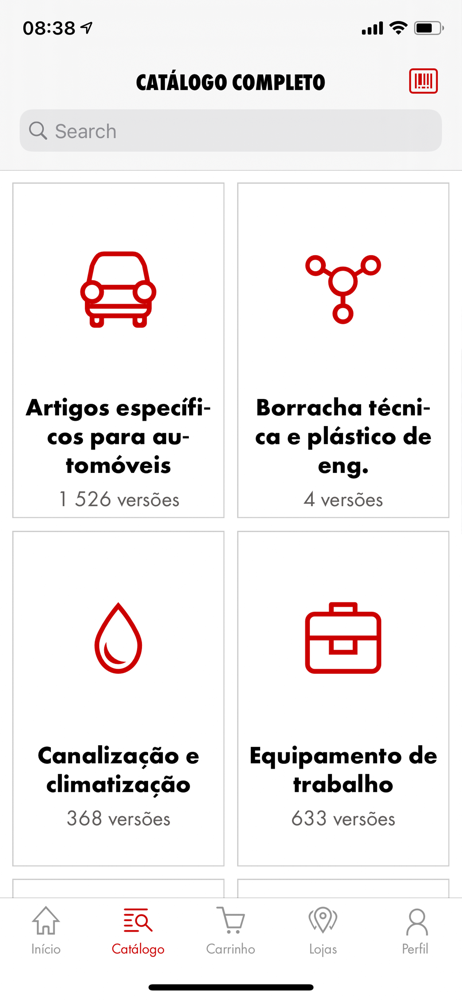Open the barcode scanner icon
This screenshot has width=462, height=1000.
pos(423,81)
